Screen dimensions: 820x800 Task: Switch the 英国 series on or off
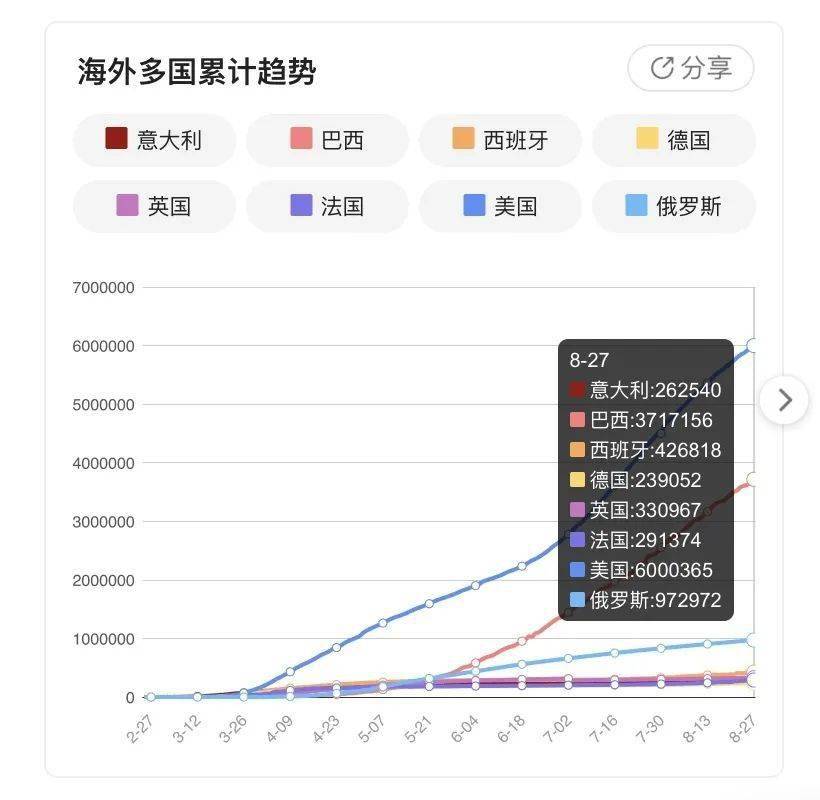[x=154, y=206]
